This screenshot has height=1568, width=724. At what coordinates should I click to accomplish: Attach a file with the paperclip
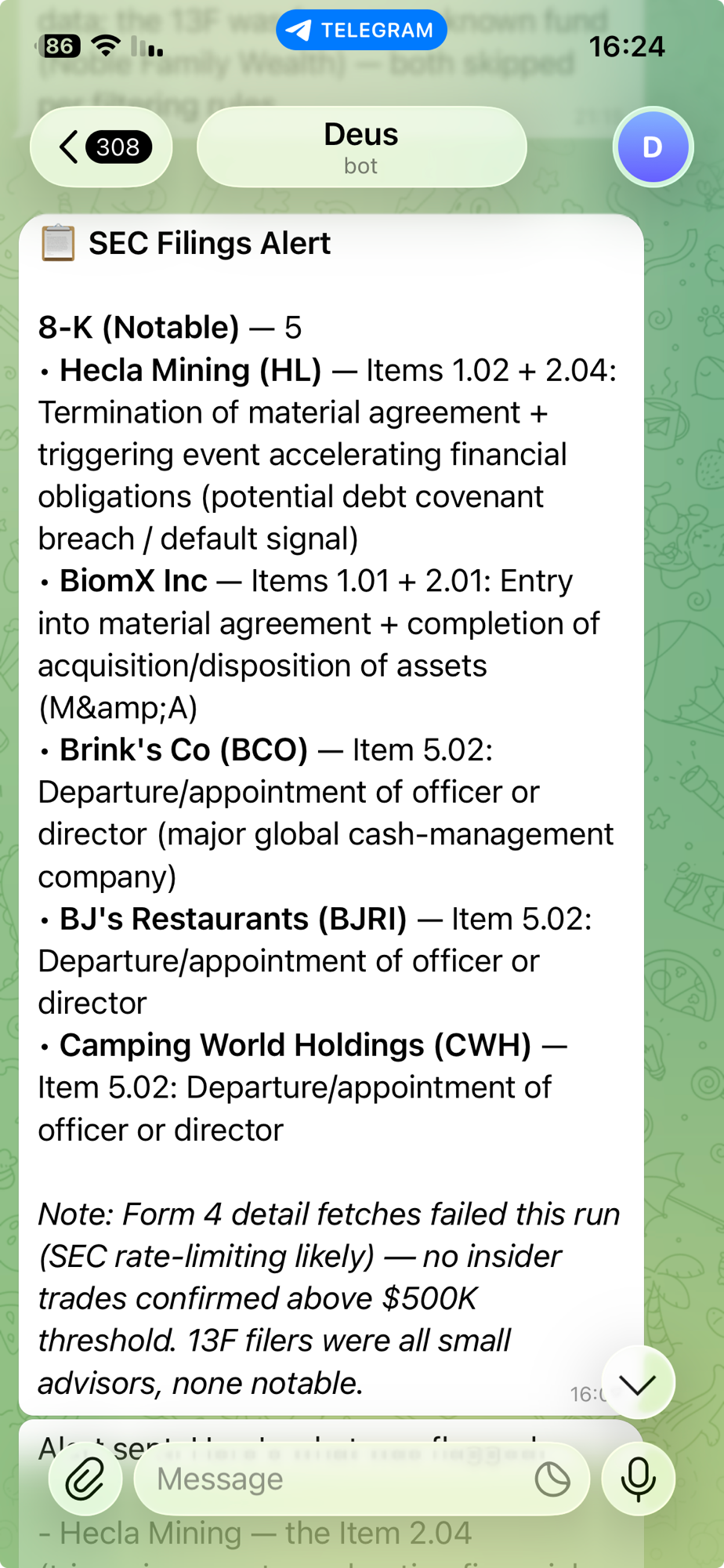coord(85,1479)
